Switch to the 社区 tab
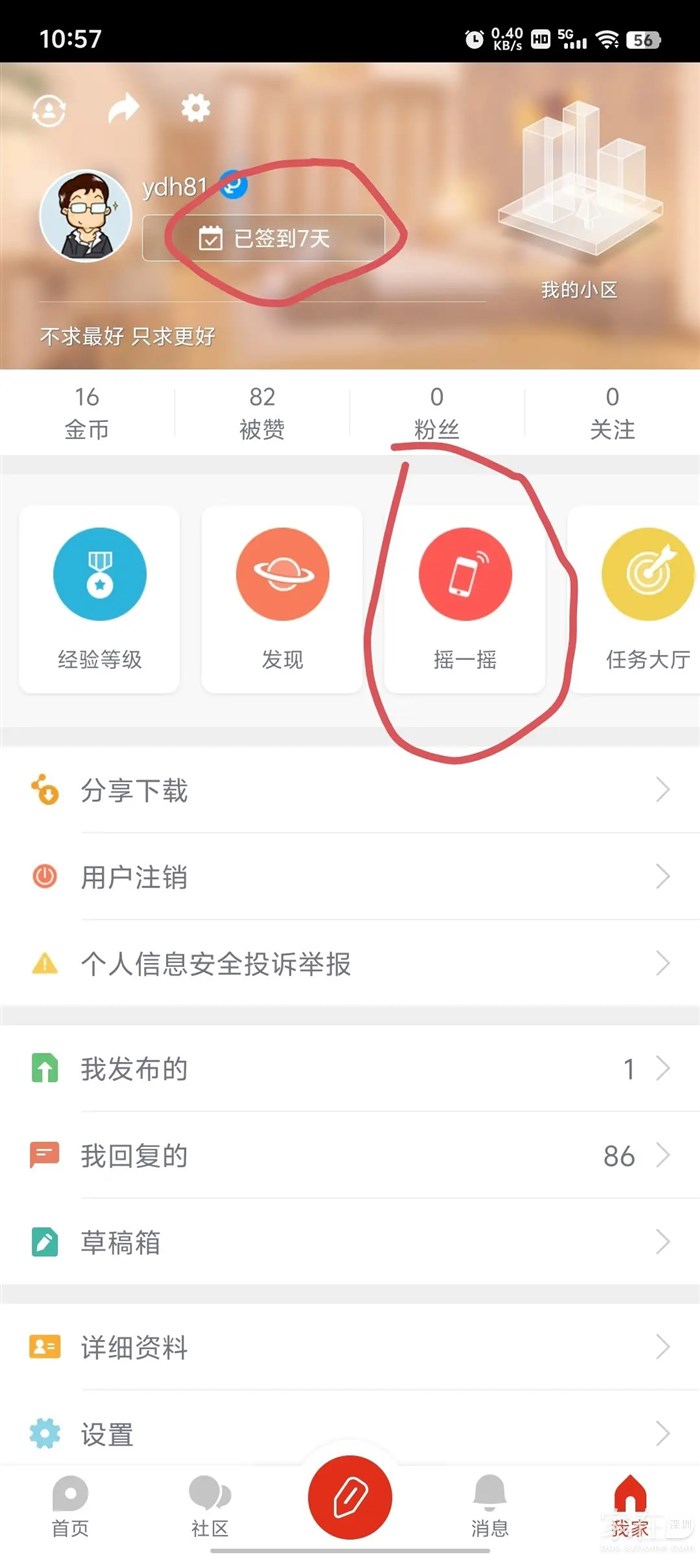The width and height of the screenshot is (700, 1555). 210,1507
